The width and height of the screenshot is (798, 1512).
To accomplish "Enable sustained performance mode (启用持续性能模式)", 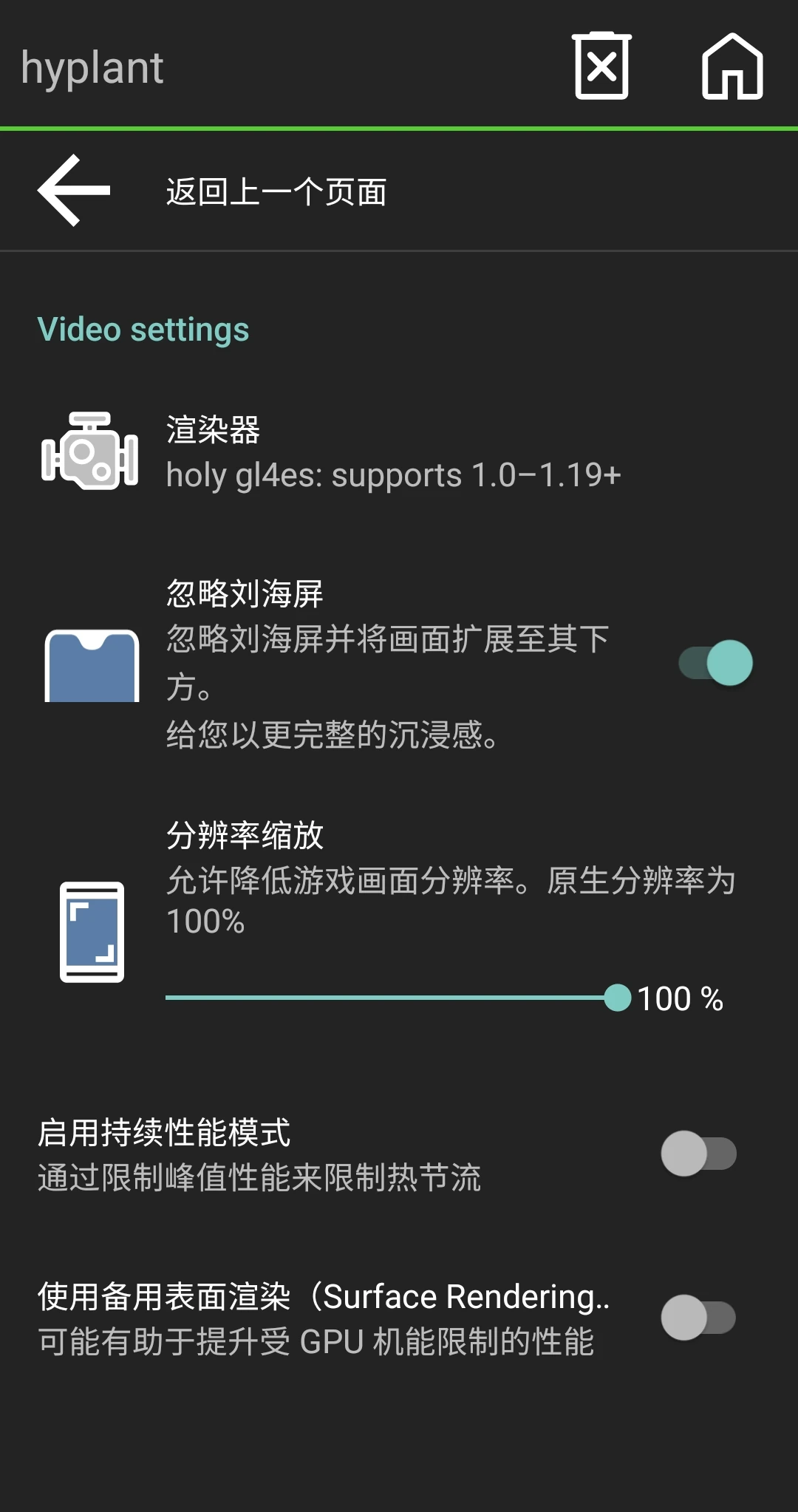I will (x=698, y=1154).
